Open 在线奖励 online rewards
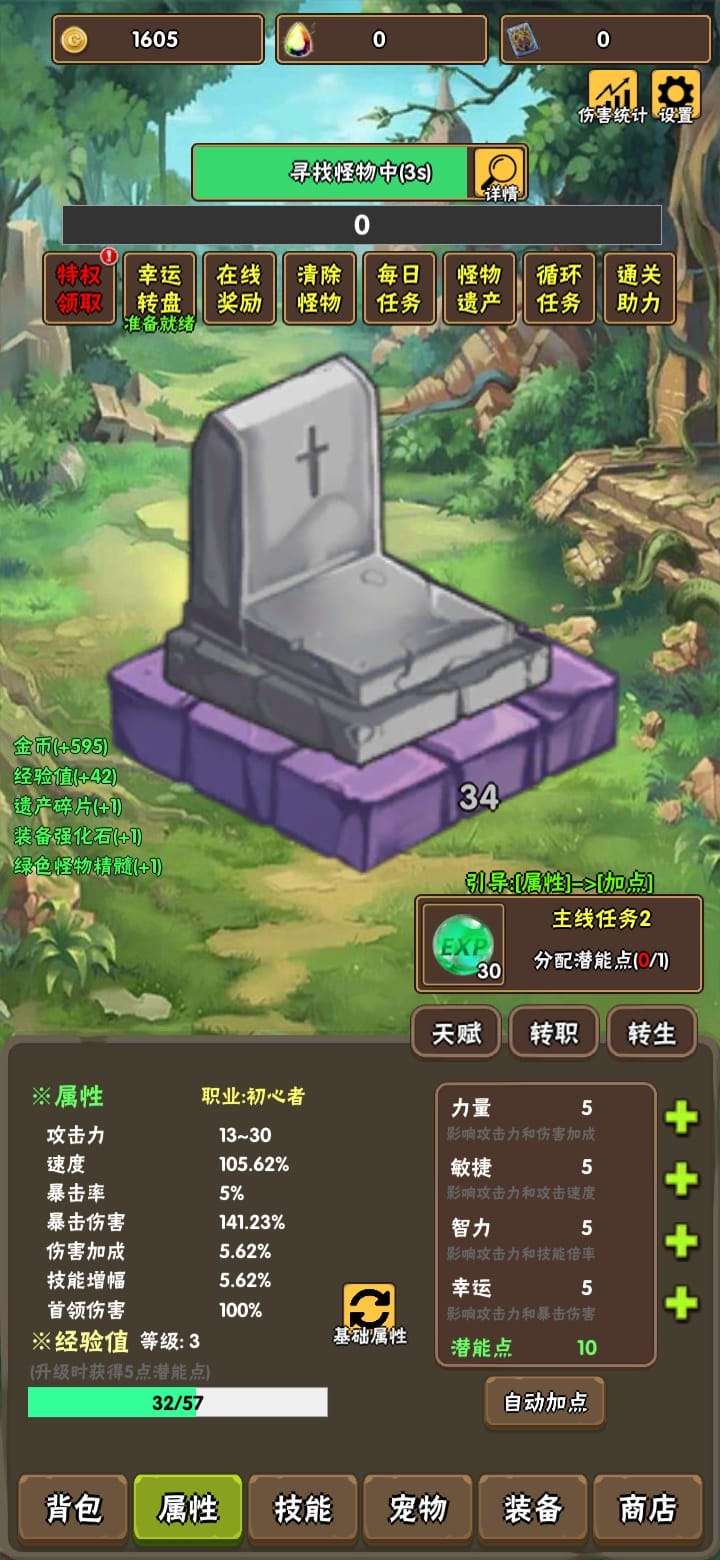This screenshot has width=720, height=1560. pyautogui.click(x=239, y=288)
